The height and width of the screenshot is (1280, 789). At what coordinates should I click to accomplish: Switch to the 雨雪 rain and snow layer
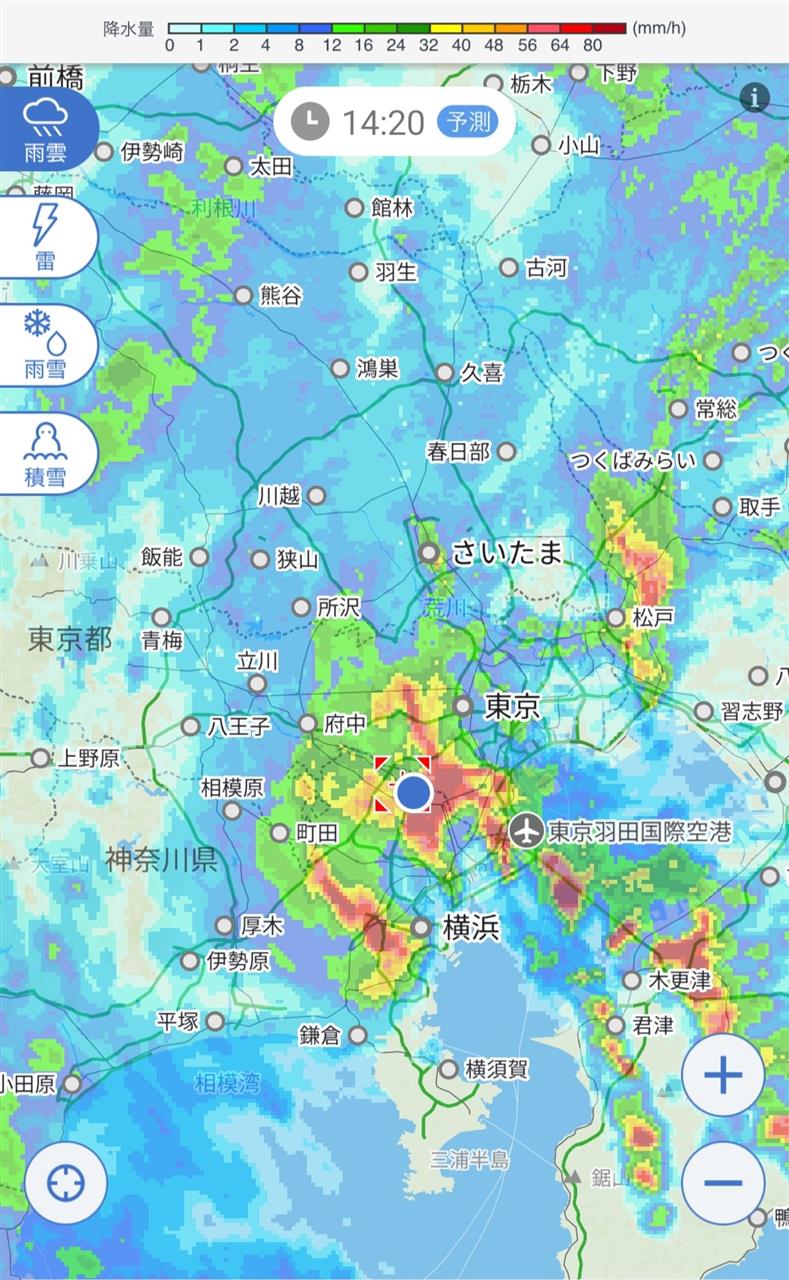click(x=46, y=345)
